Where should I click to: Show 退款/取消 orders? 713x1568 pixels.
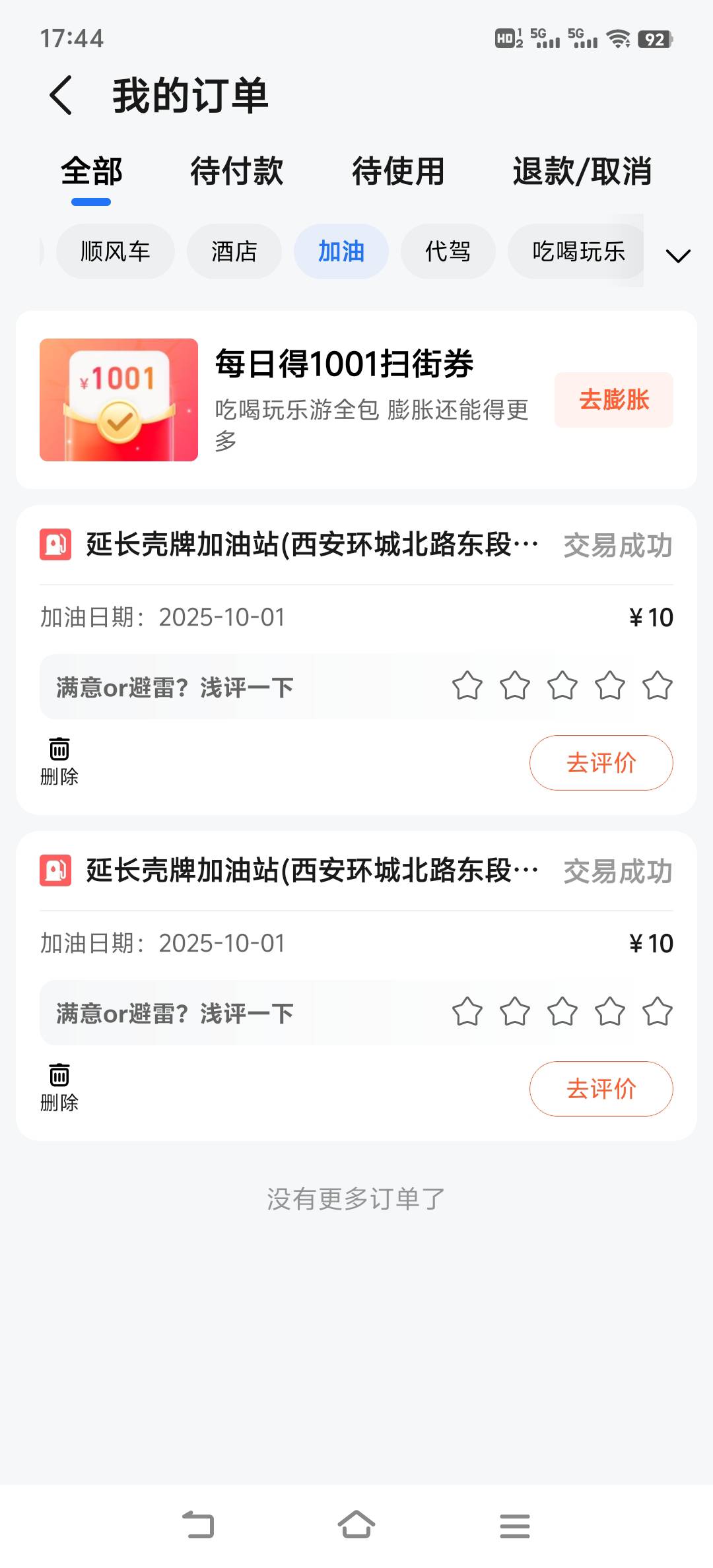(582, 172)
